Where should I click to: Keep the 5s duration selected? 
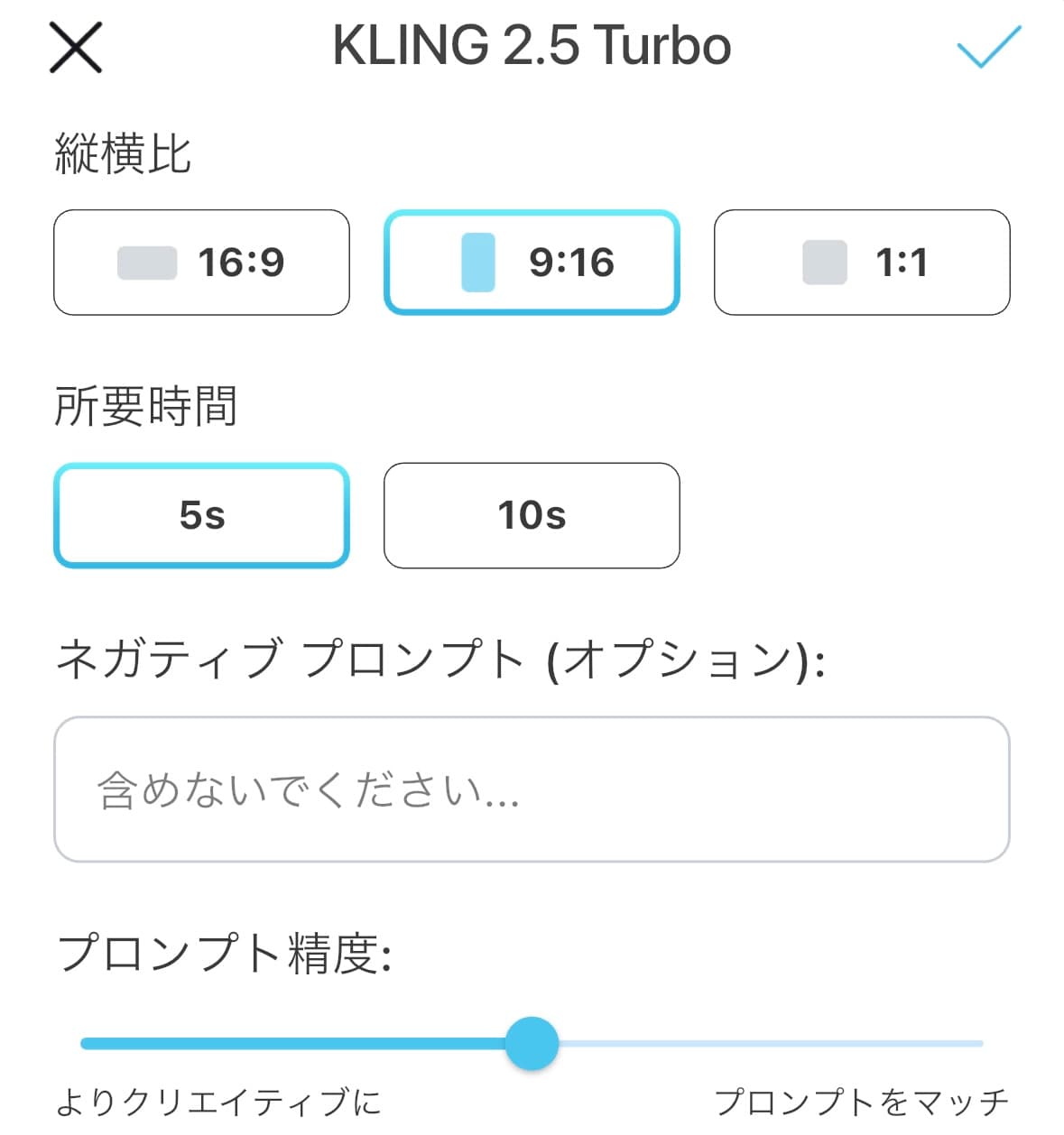(201, 515)
